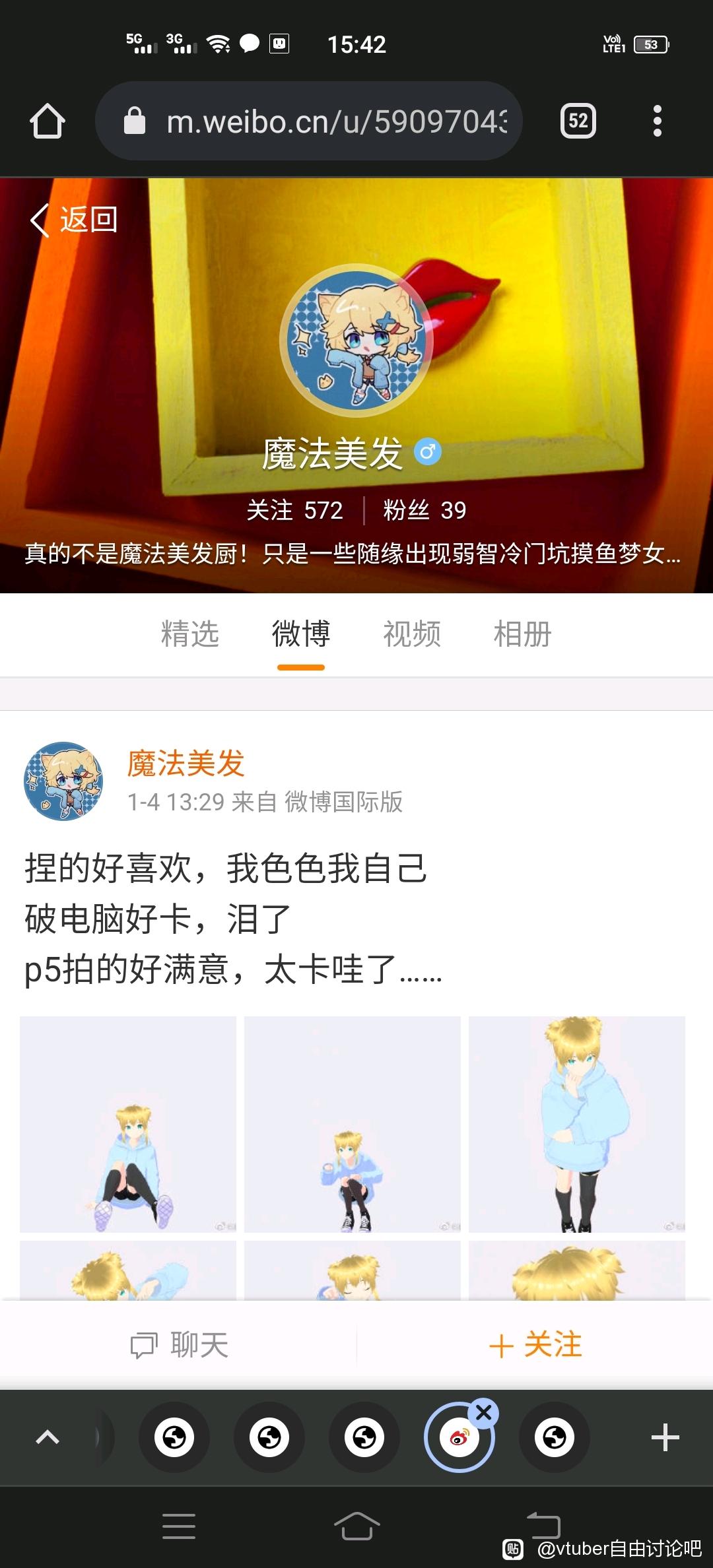Switch to the 相册 tab
Screen dimensions: 713x1568
click(522, 634)
